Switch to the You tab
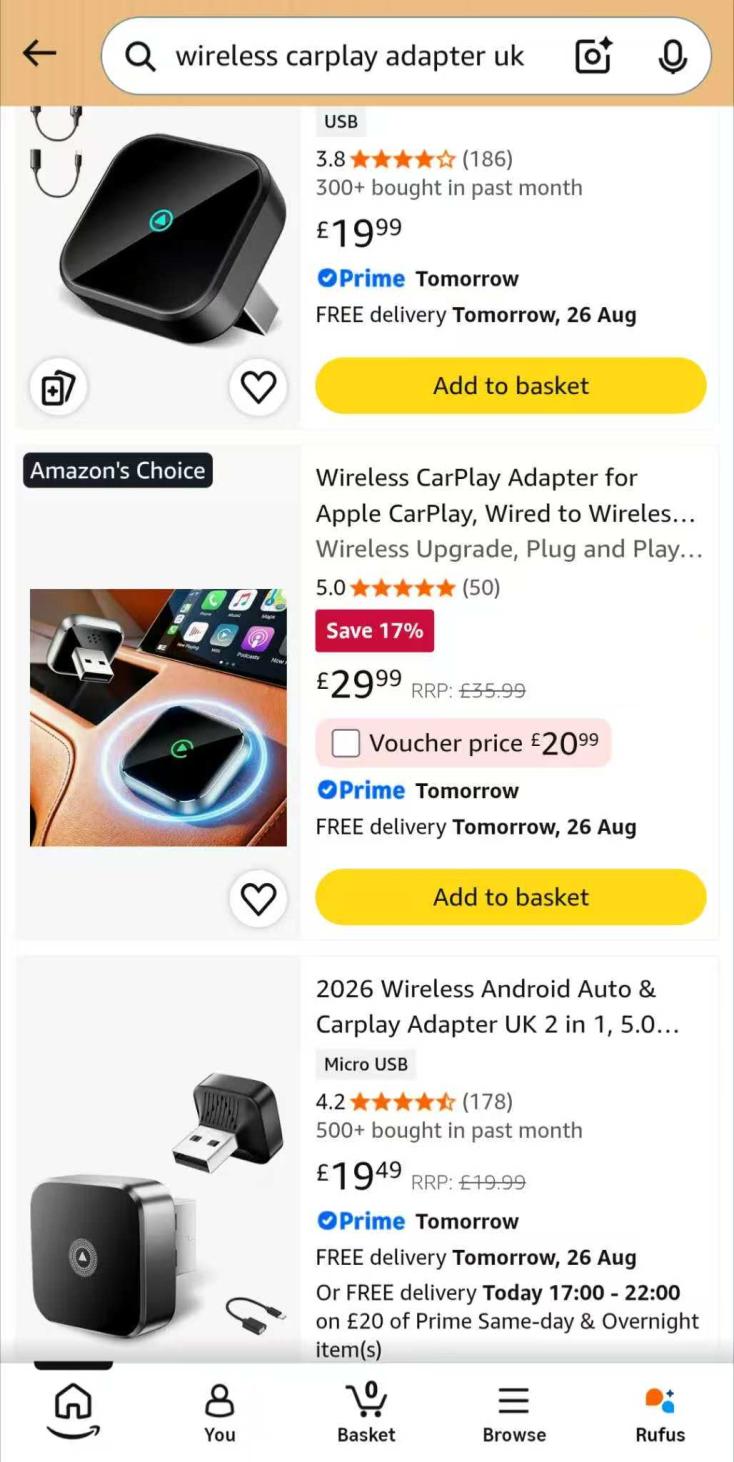The image size is (734, 1462). coord(220,1413)
